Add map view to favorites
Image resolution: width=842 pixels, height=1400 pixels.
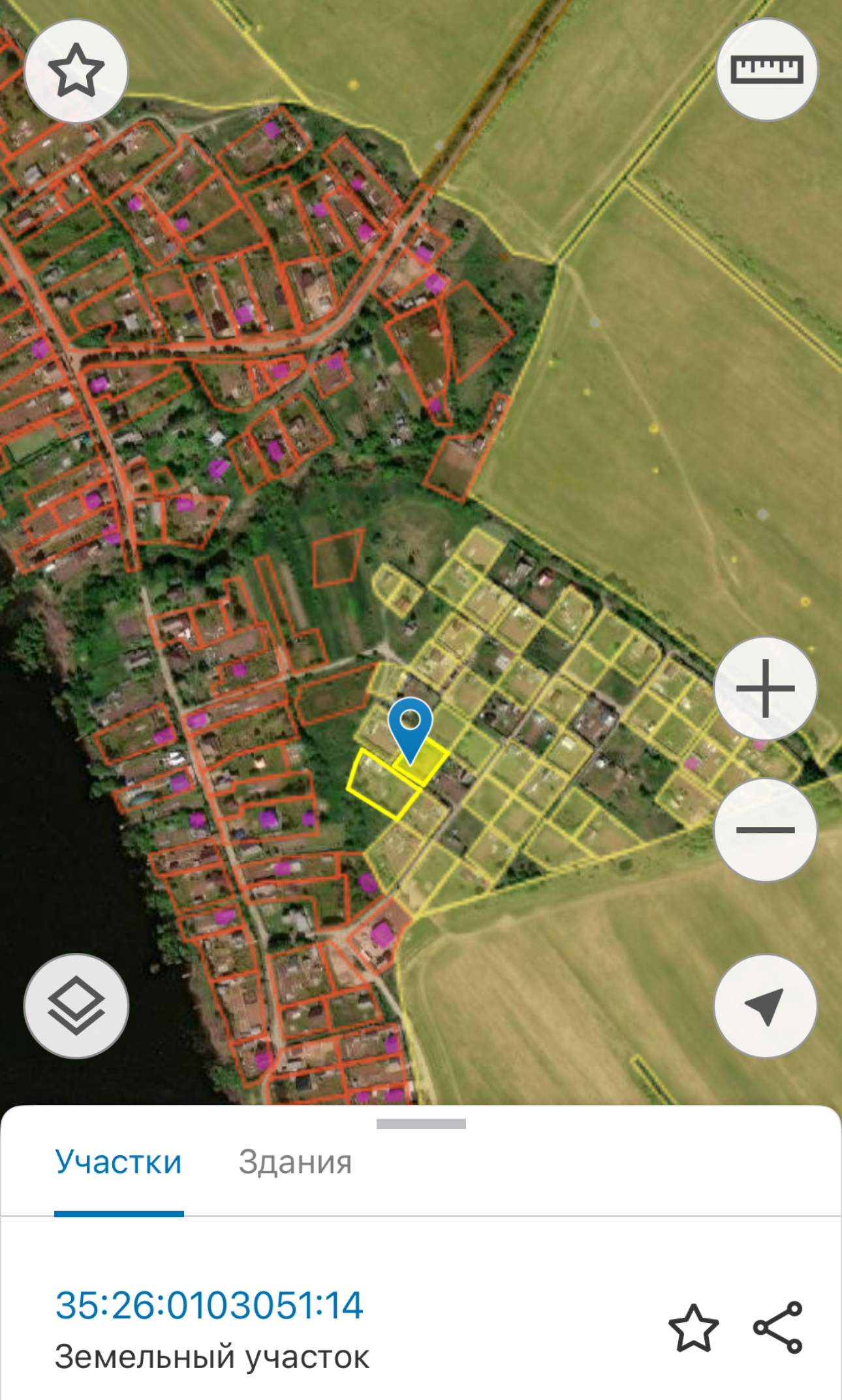coord(76,70)
